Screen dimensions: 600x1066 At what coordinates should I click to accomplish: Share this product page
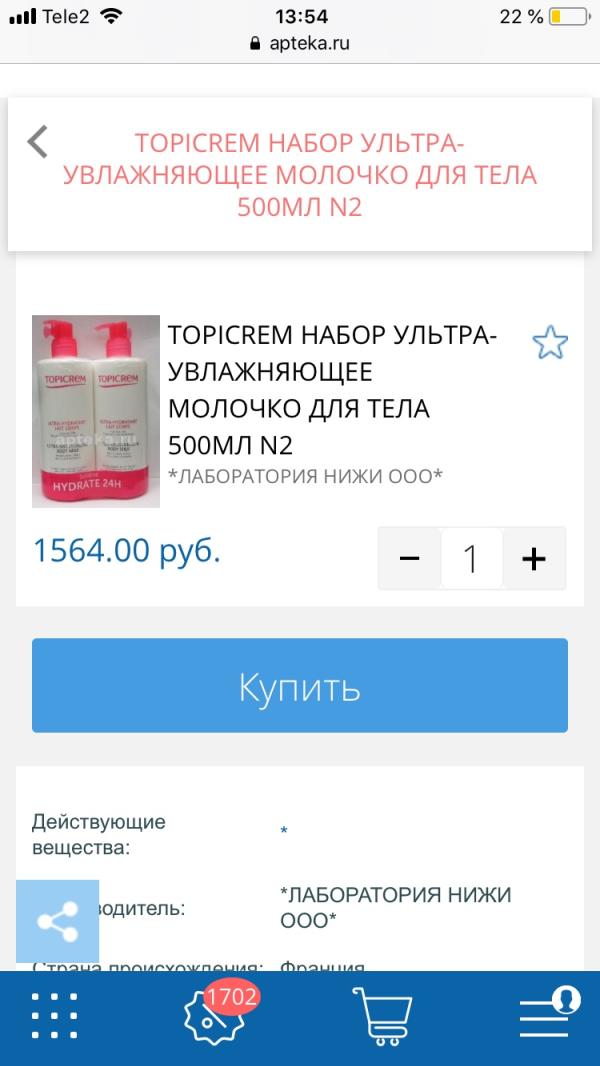pyautogui.click(x=58, y=921)
